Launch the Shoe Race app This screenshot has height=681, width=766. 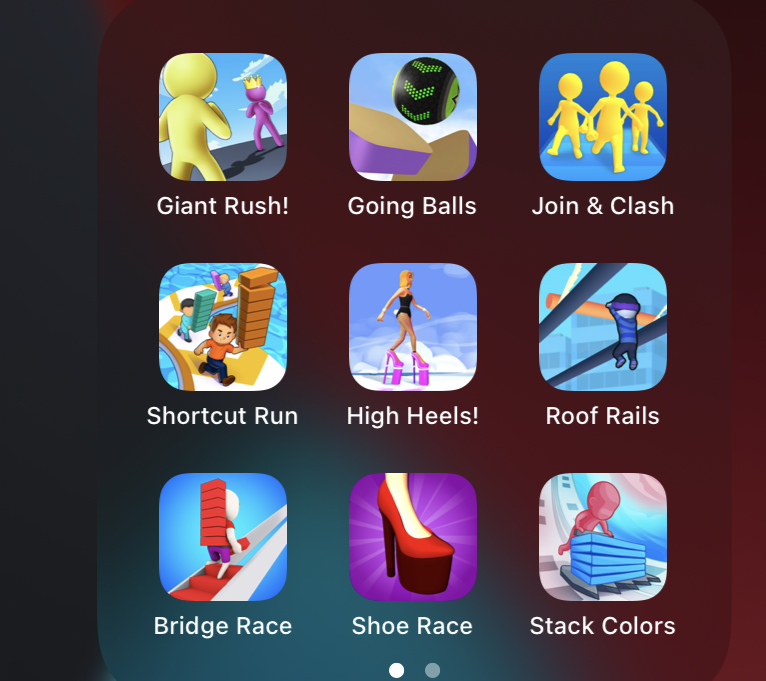412,537
